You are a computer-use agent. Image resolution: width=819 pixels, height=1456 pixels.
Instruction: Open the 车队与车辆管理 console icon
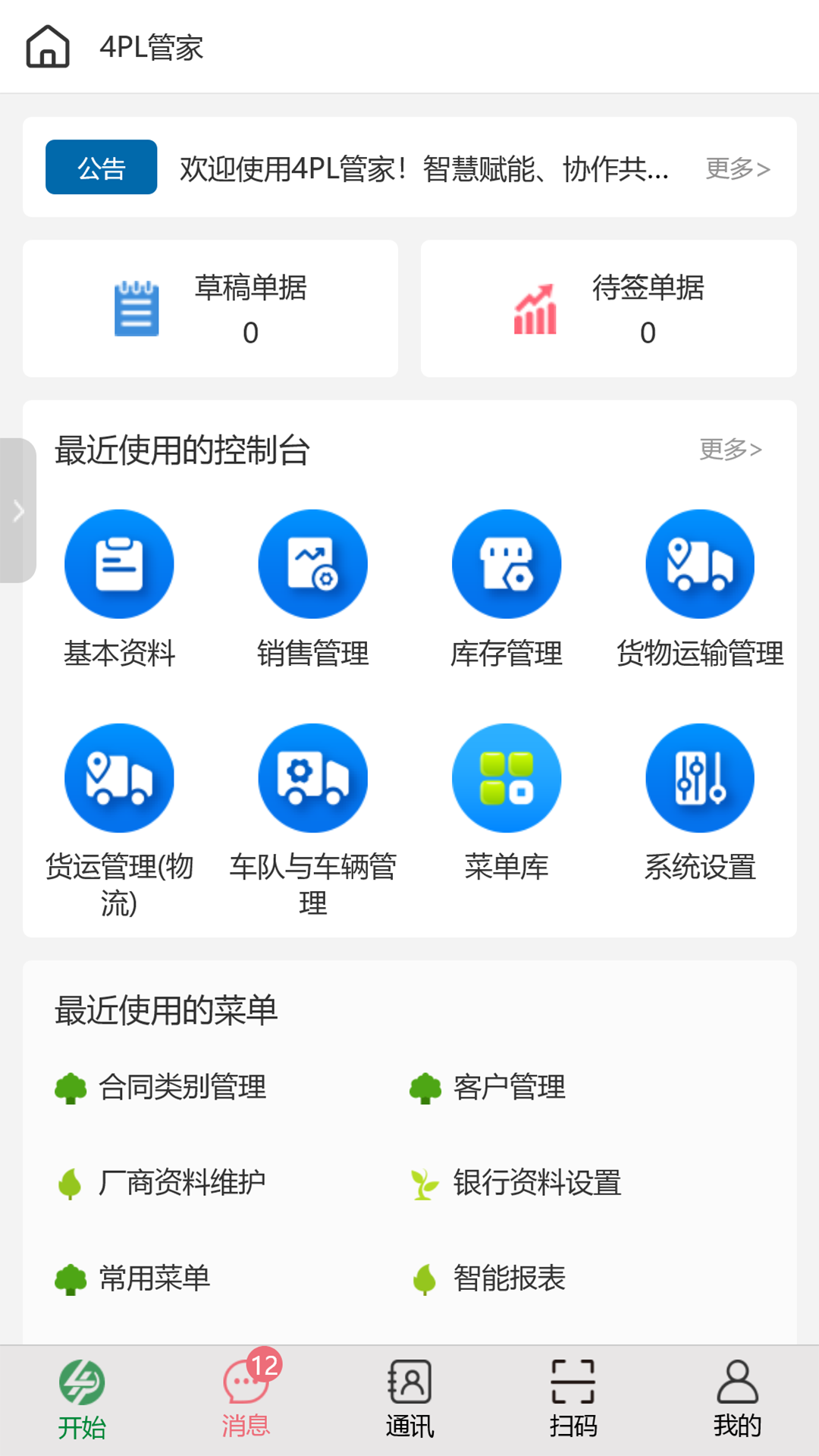(312, 777)
